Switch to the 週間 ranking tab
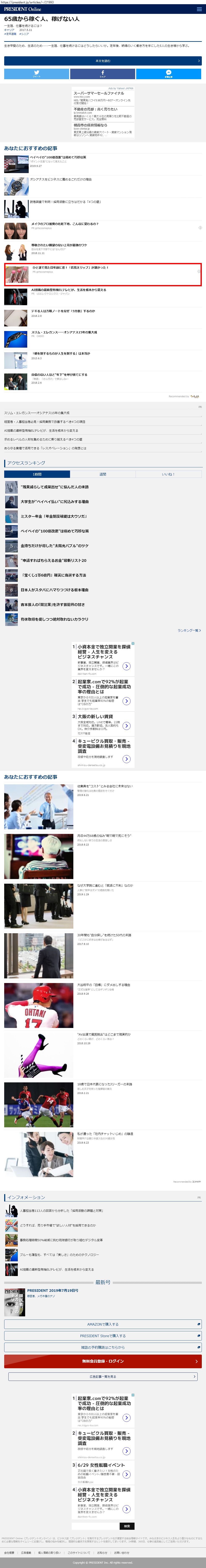The width and height of the screenshot is (206, 1568). point(103,474)
